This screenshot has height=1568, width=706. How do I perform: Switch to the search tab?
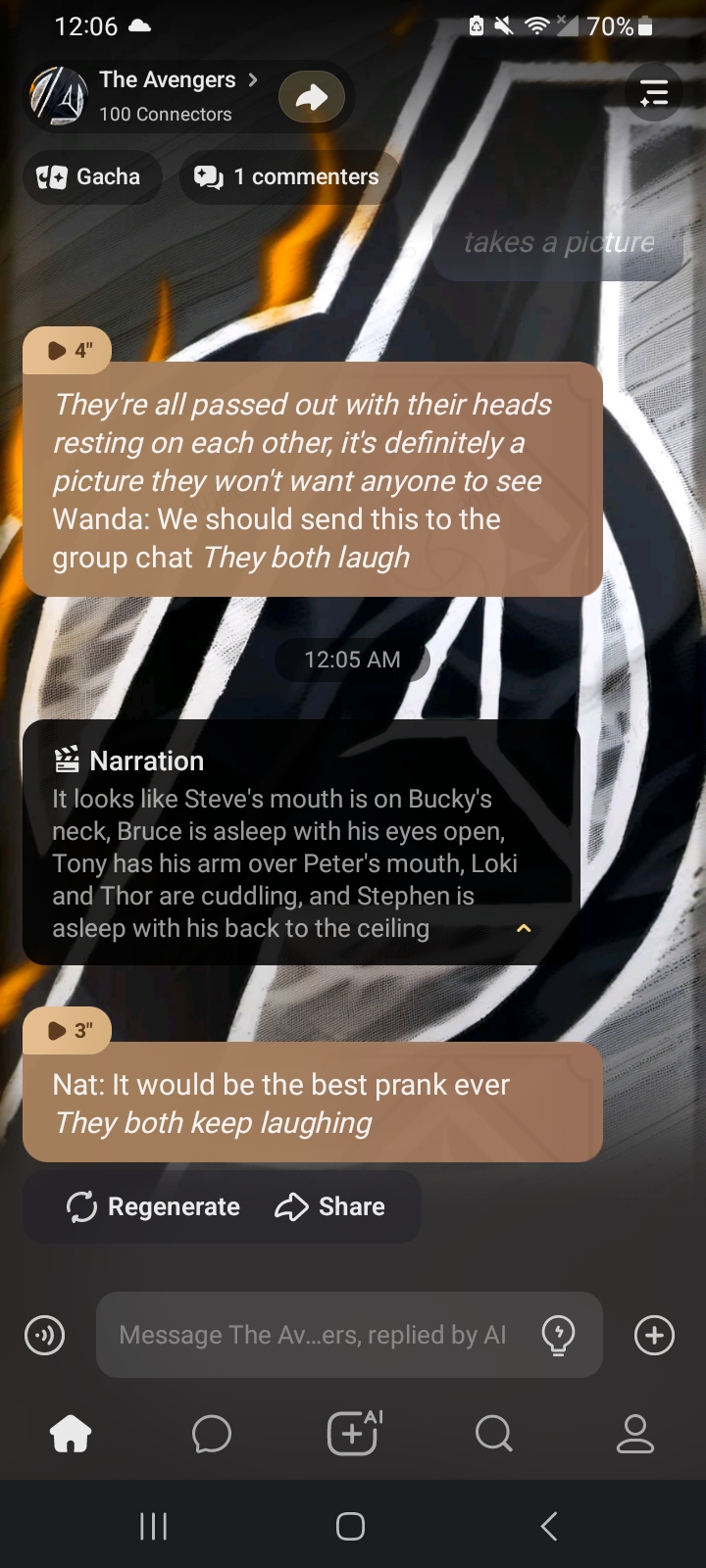(493, 1435)
